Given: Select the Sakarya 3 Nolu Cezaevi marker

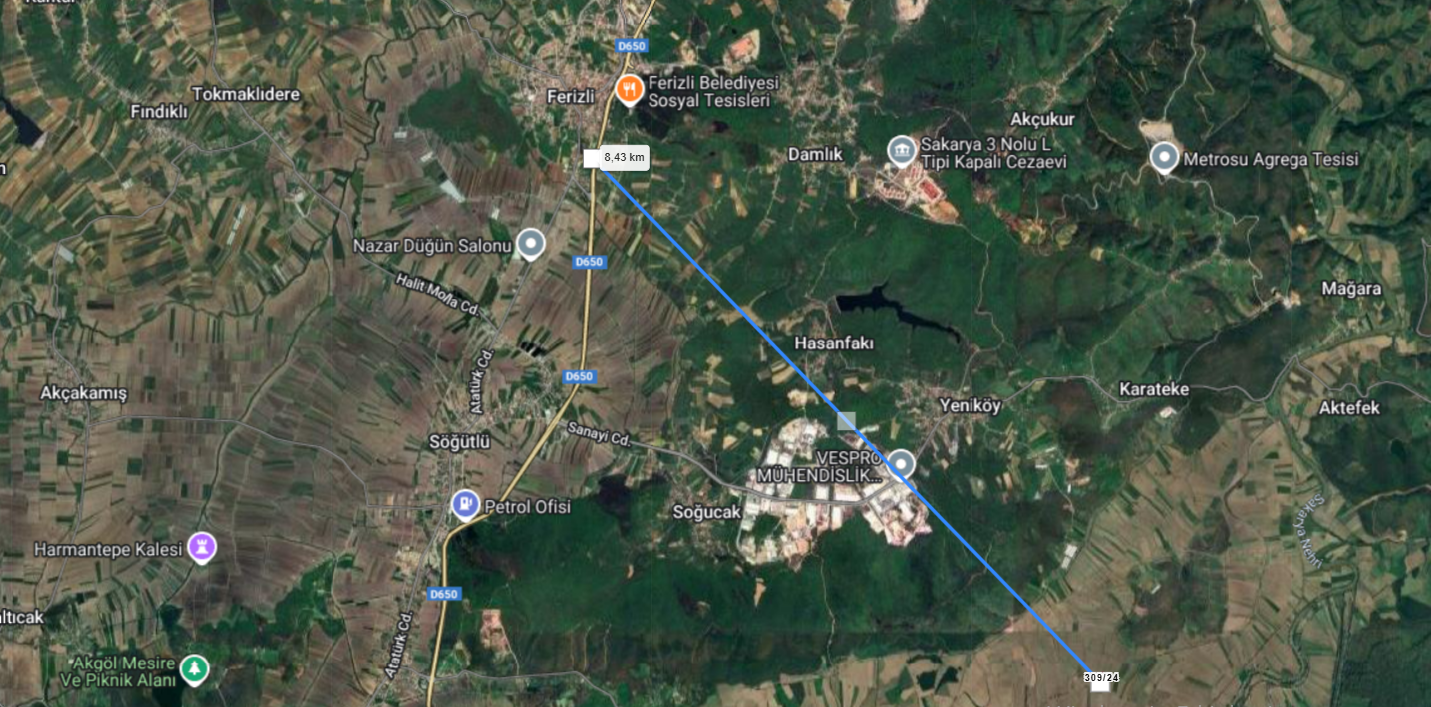Looking at the screenshot, I should (901, 151).
